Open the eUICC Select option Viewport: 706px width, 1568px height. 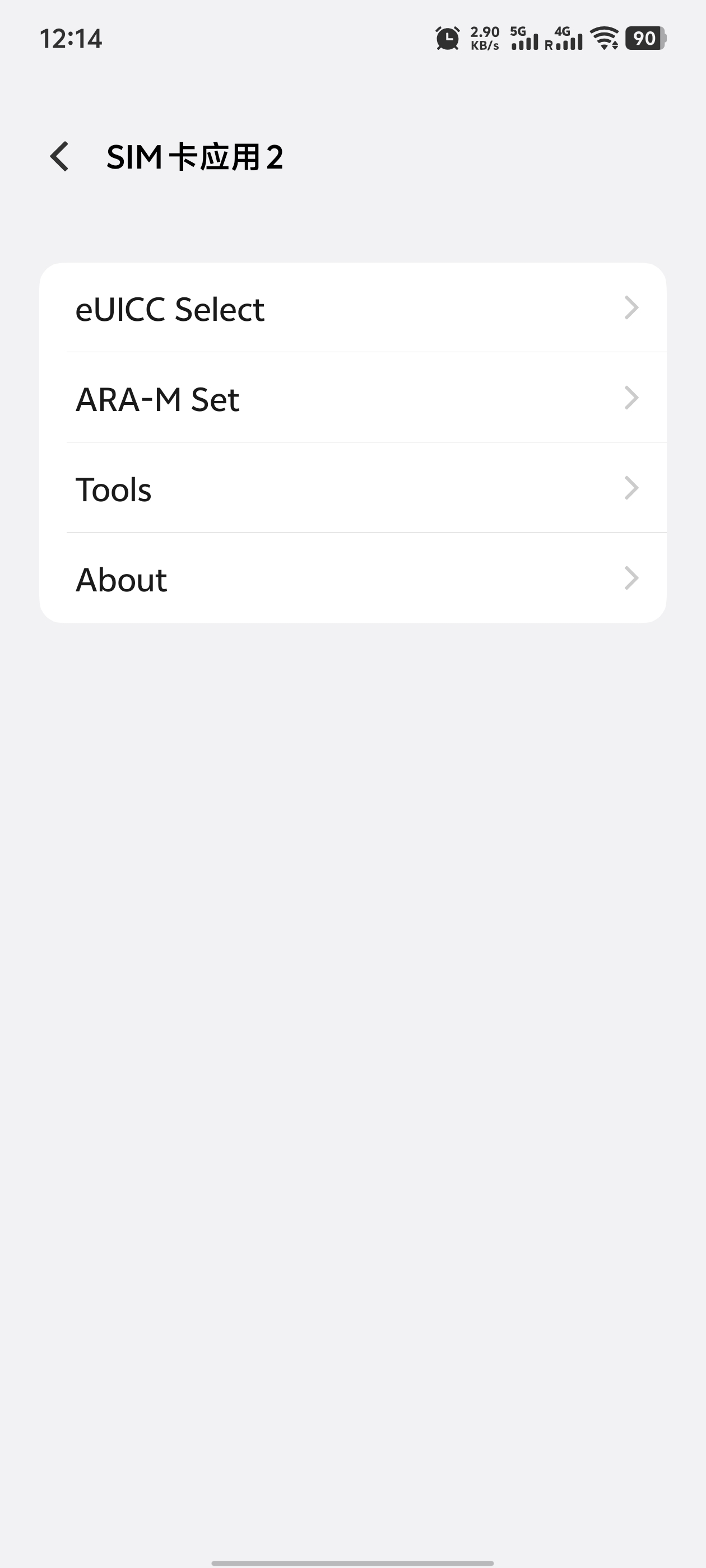pyautogui.click(x=352, y=308)
